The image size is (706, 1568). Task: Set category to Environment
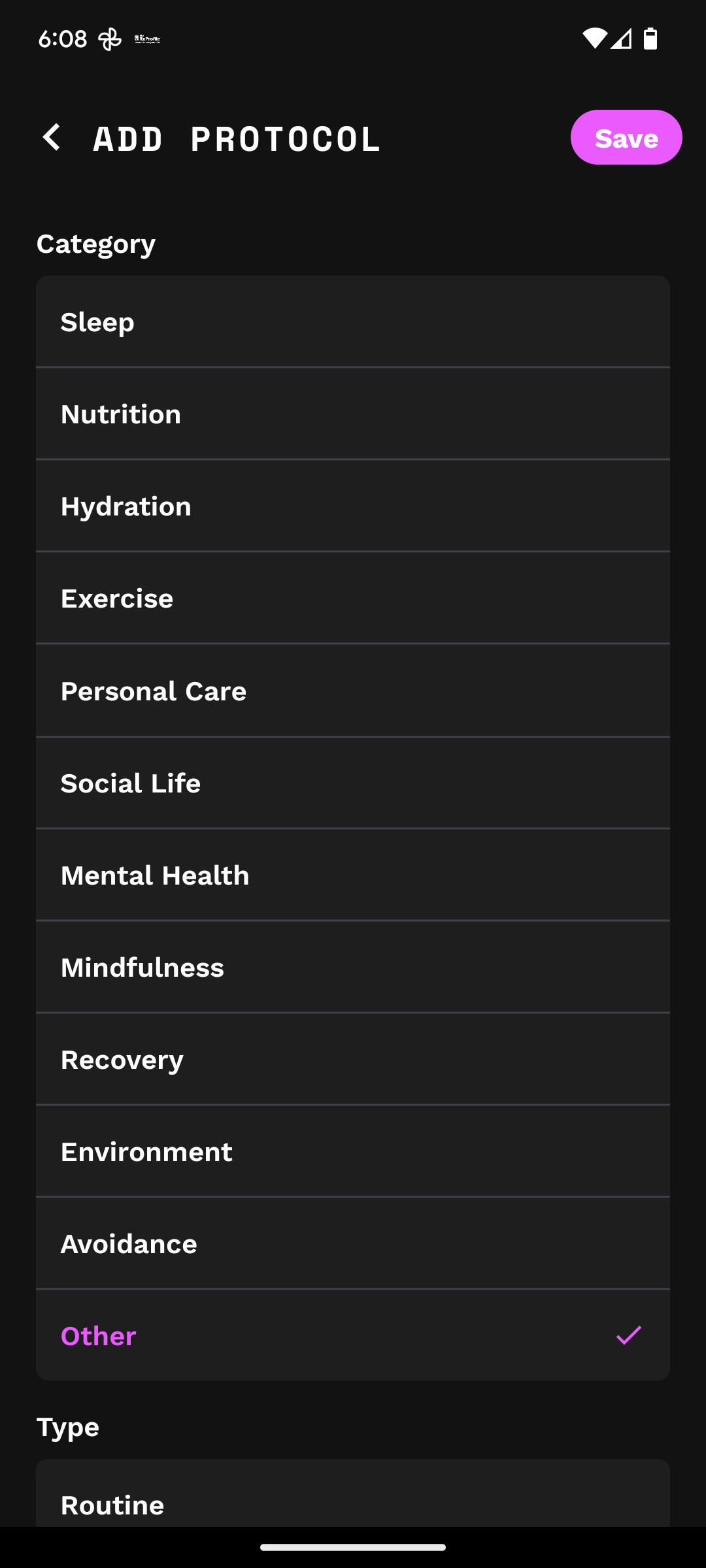pos(353,1151)
